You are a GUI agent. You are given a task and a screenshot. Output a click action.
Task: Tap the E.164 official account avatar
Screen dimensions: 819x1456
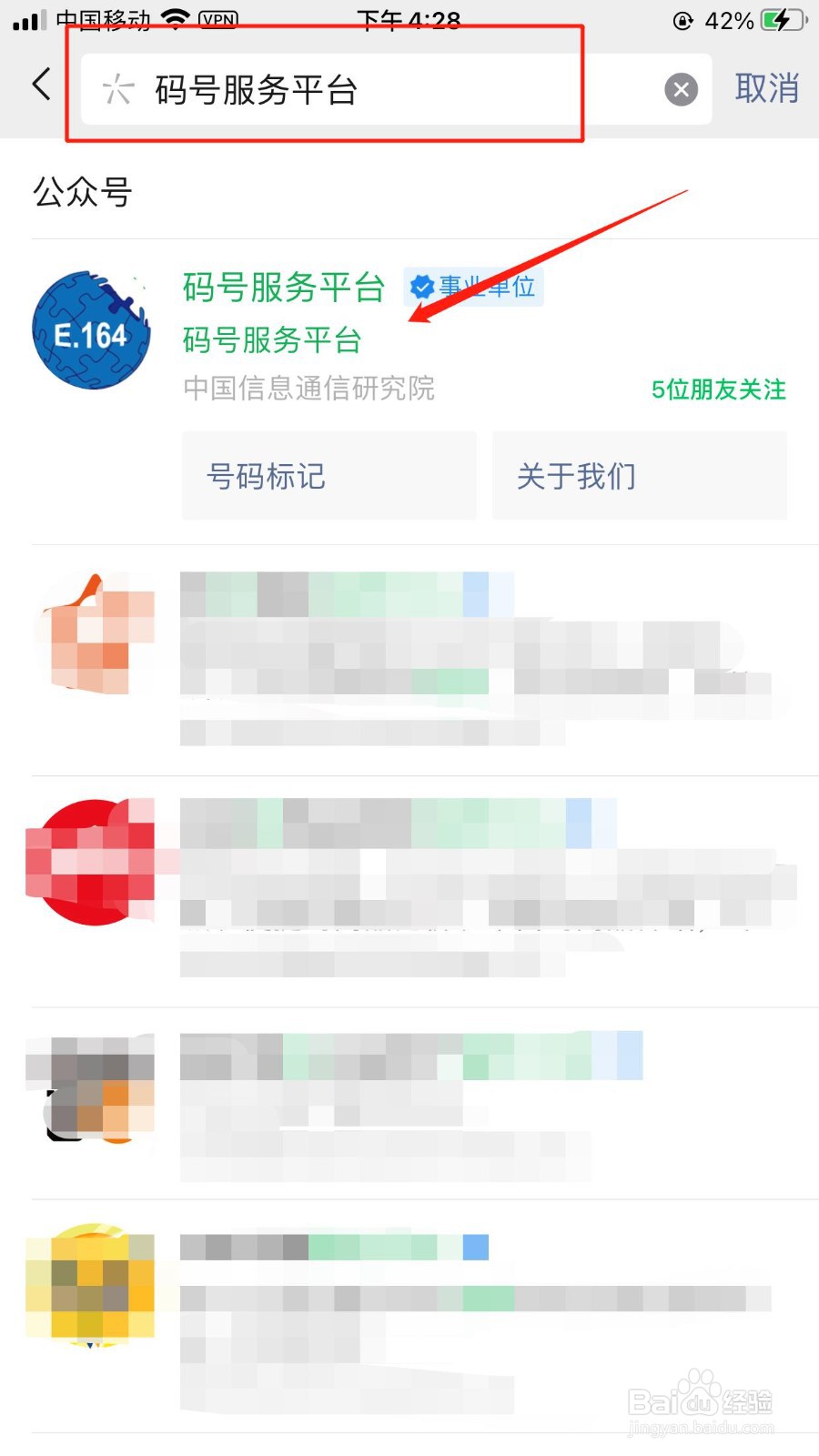point(91,330)
